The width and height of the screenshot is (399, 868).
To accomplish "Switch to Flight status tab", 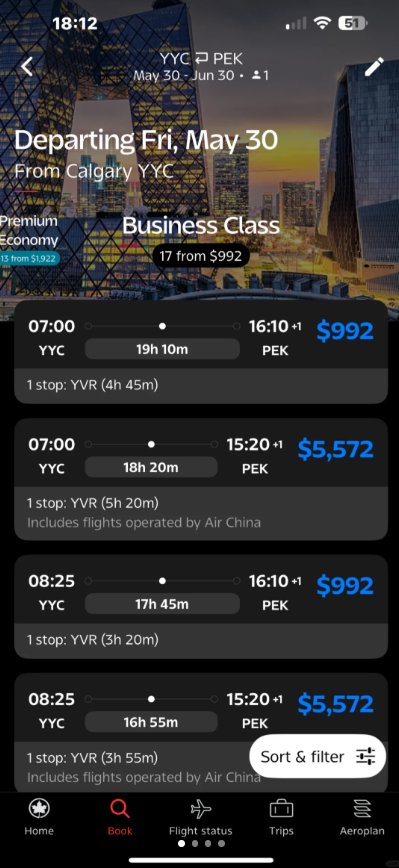I will (x=200, y=818).
